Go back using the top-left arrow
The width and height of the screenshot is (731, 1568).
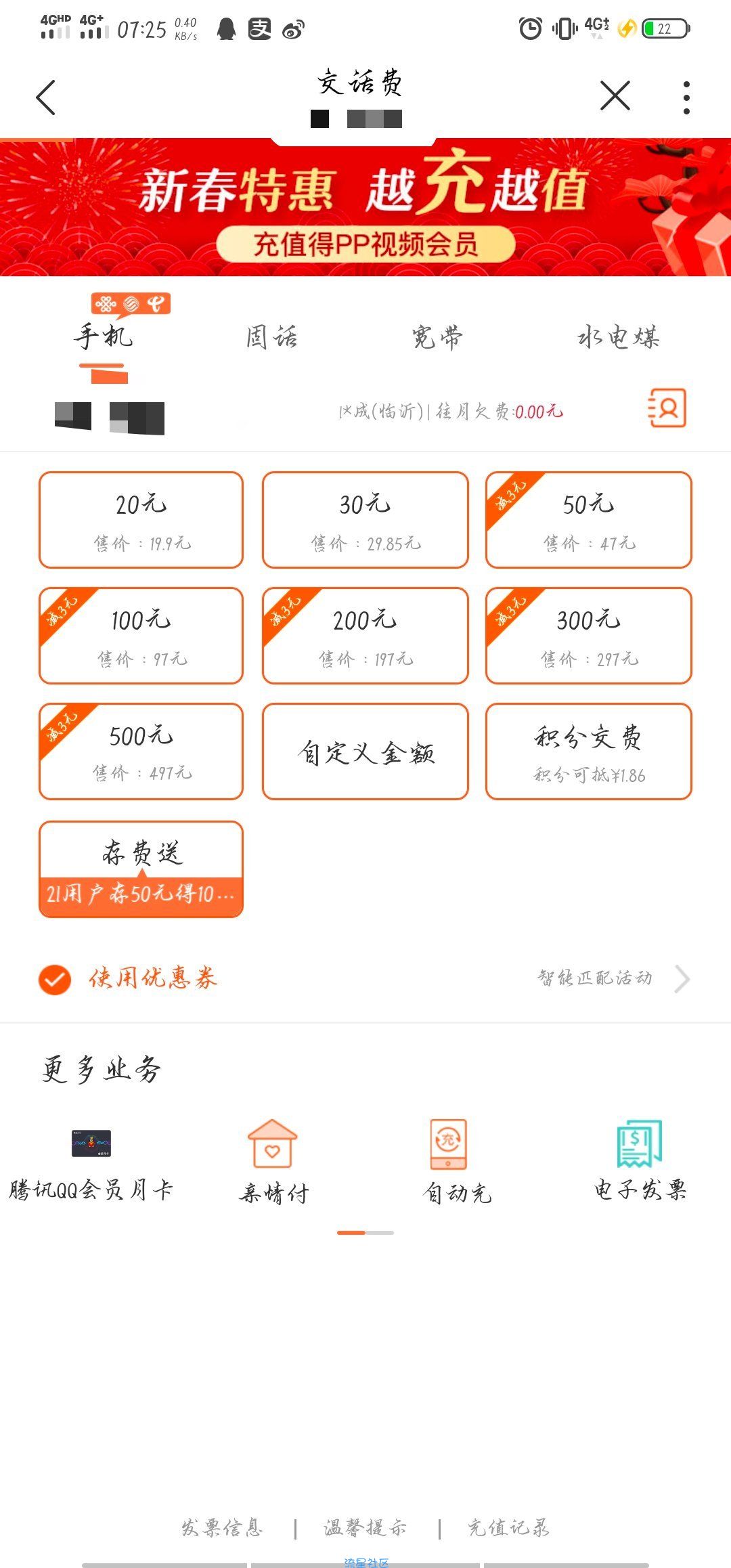pyautogui.click(x=46, y=97)
